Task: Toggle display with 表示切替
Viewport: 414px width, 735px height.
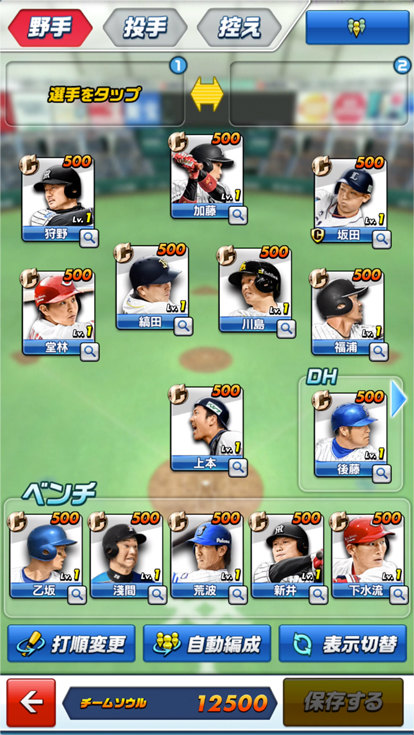Action: (x=343, y=644)
